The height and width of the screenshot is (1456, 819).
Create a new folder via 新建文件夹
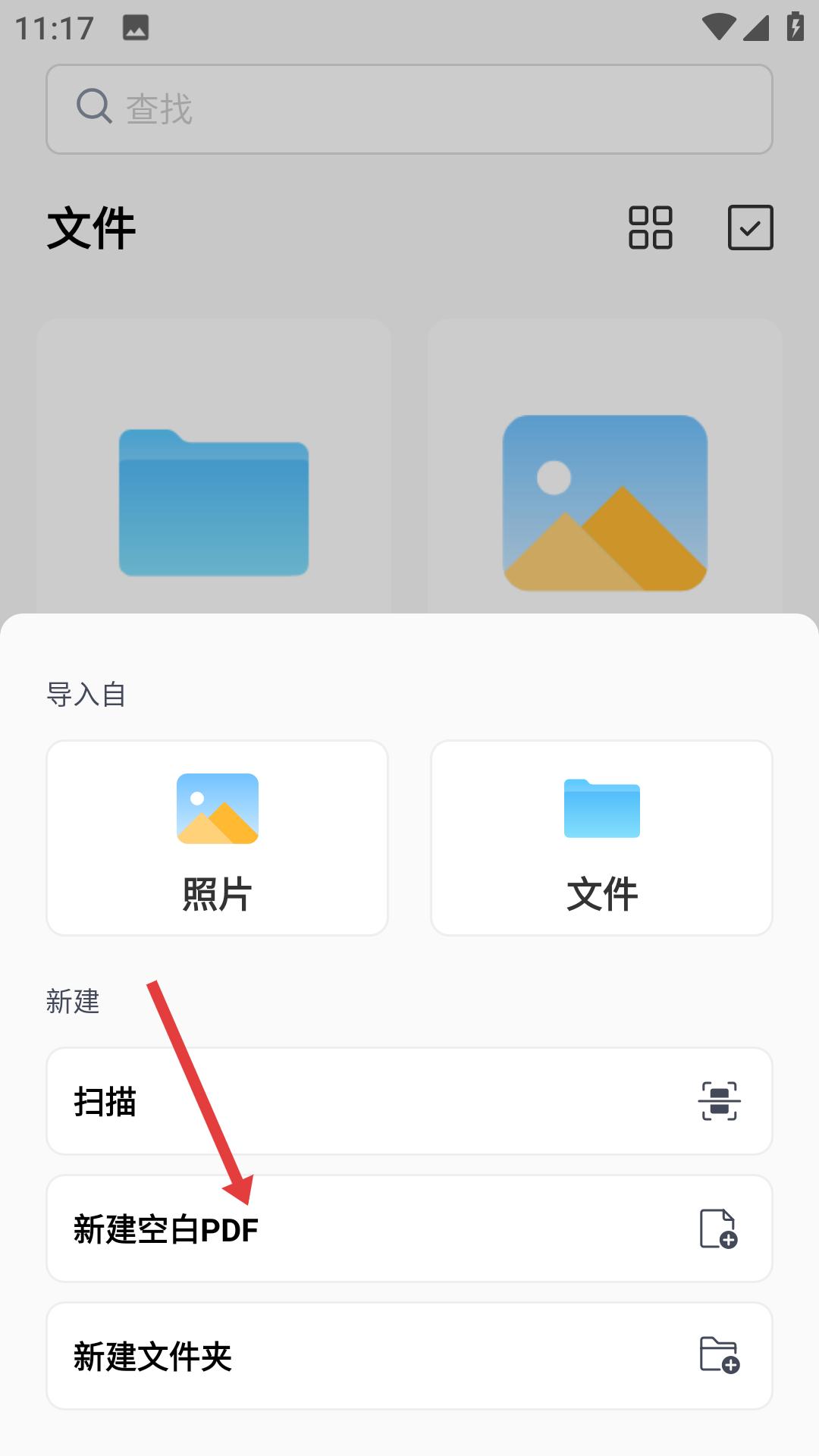point(409,1356)
